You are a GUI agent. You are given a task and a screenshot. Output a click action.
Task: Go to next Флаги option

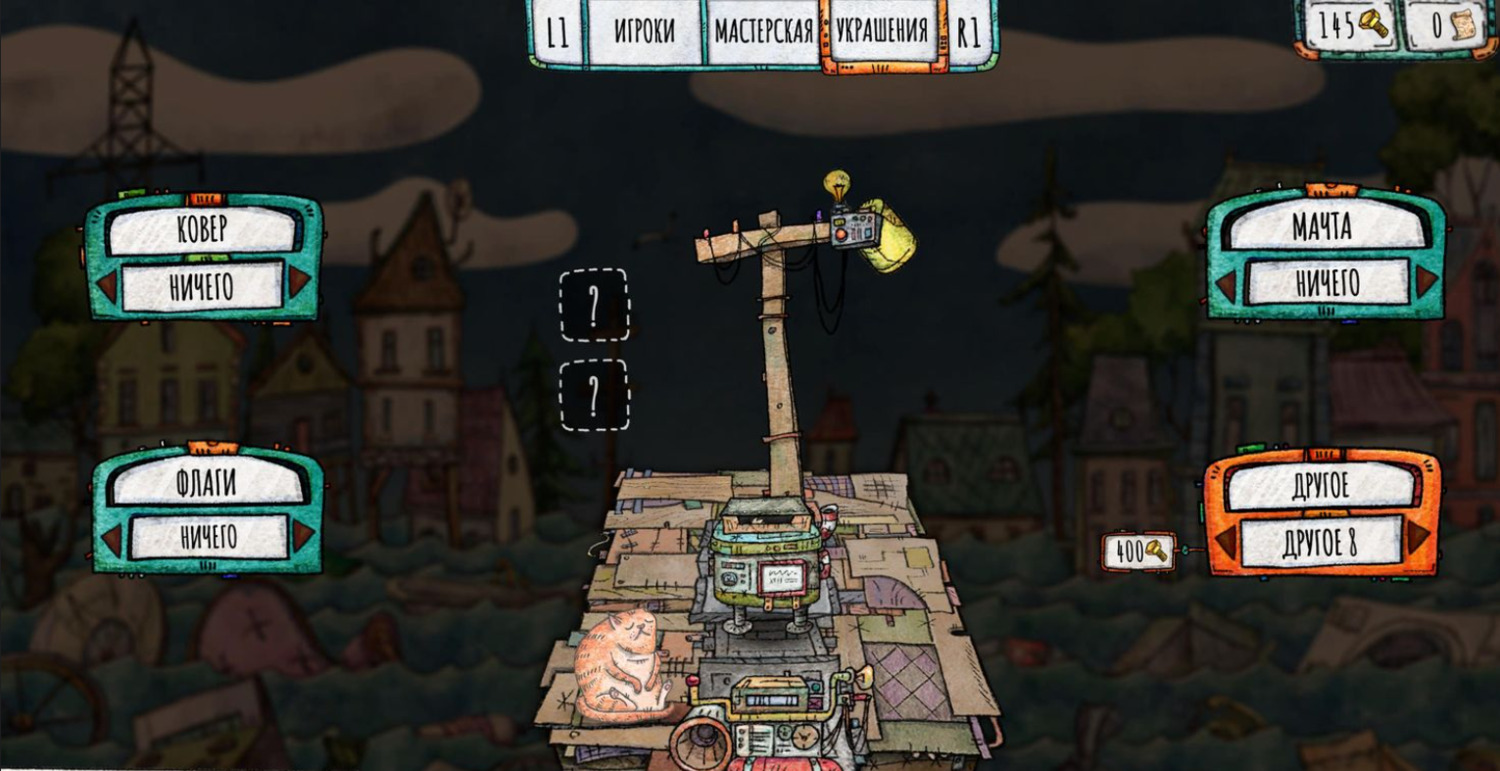click(302, 536)
